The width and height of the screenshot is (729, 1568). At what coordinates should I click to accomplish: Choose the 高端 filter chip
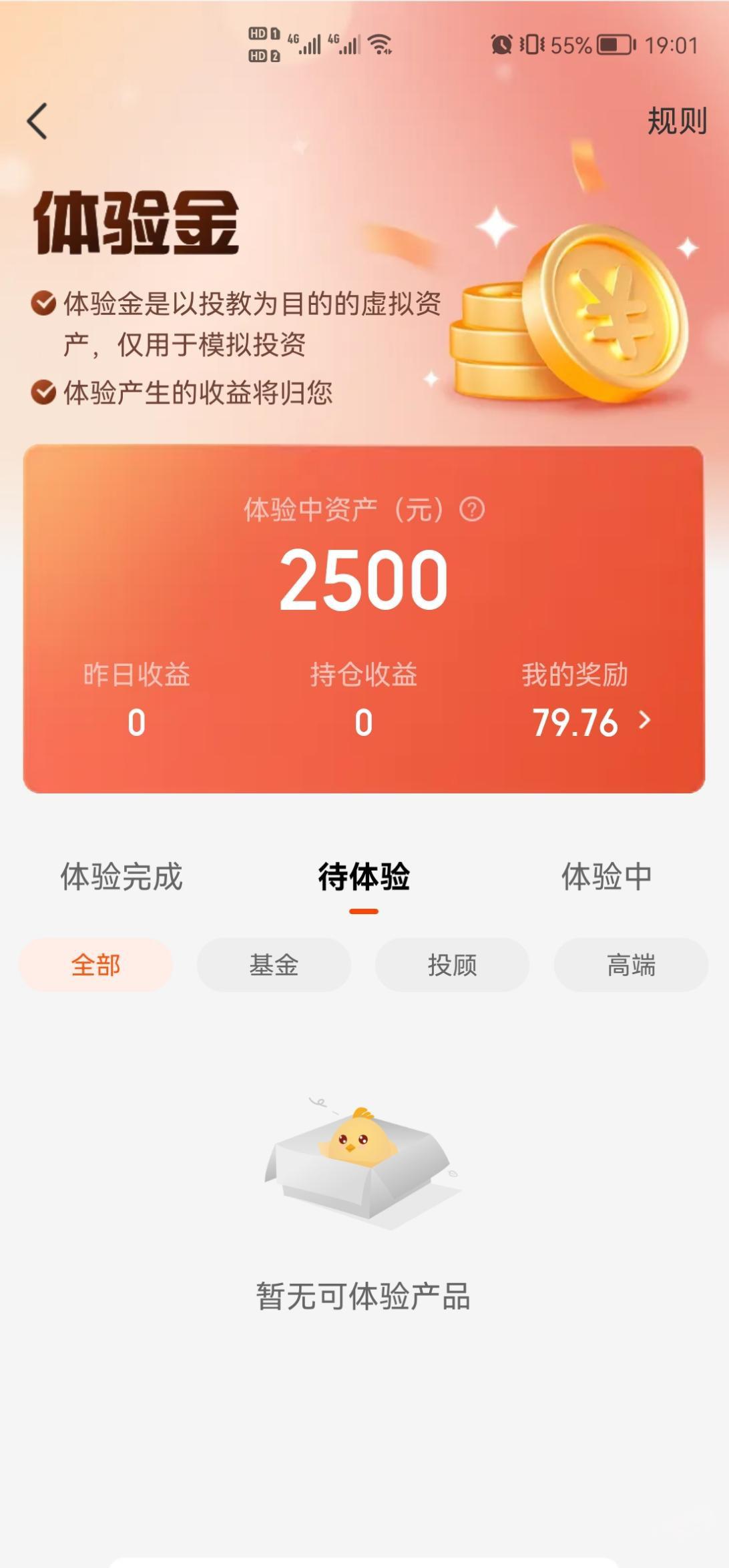pyautogui.click(x=631, y=965)
